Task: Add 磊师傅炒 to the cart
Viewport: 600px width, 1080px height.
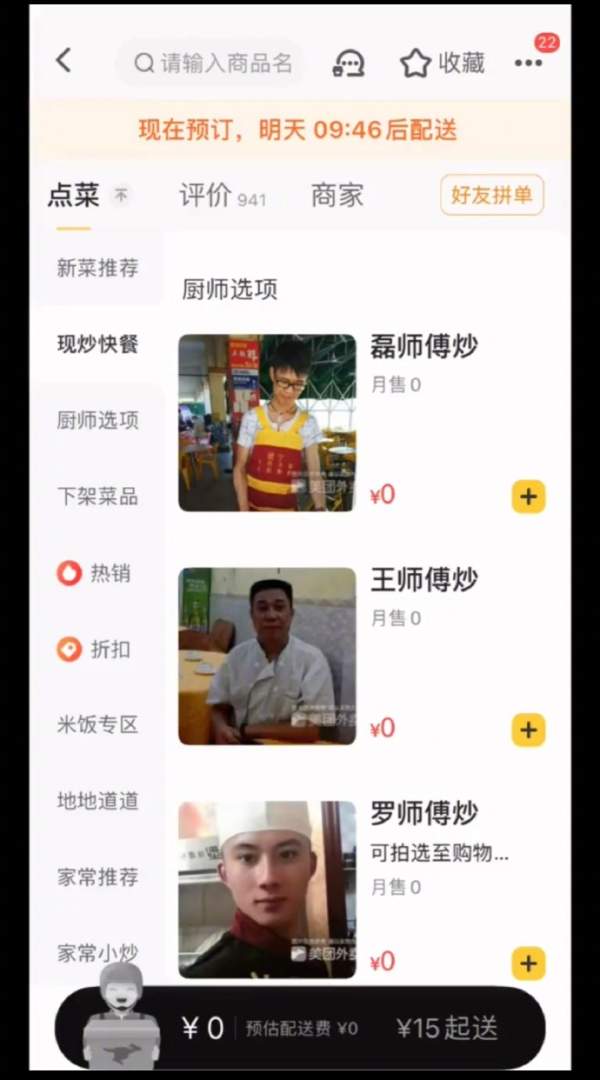Action: point(528,496)
